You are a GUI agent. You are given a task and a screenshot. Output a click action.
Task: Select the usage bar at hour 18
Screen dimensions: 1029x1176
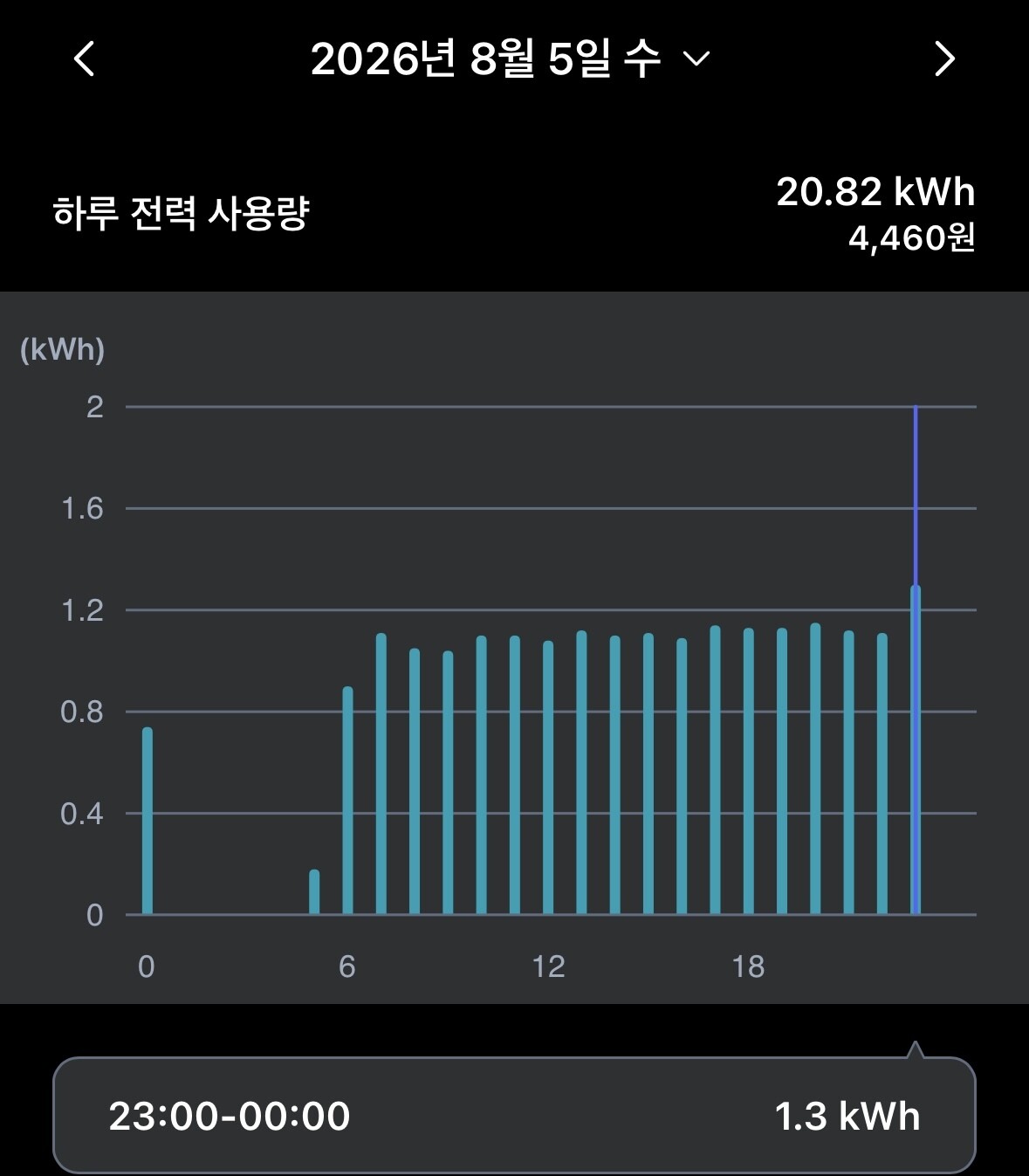[749, 771]
